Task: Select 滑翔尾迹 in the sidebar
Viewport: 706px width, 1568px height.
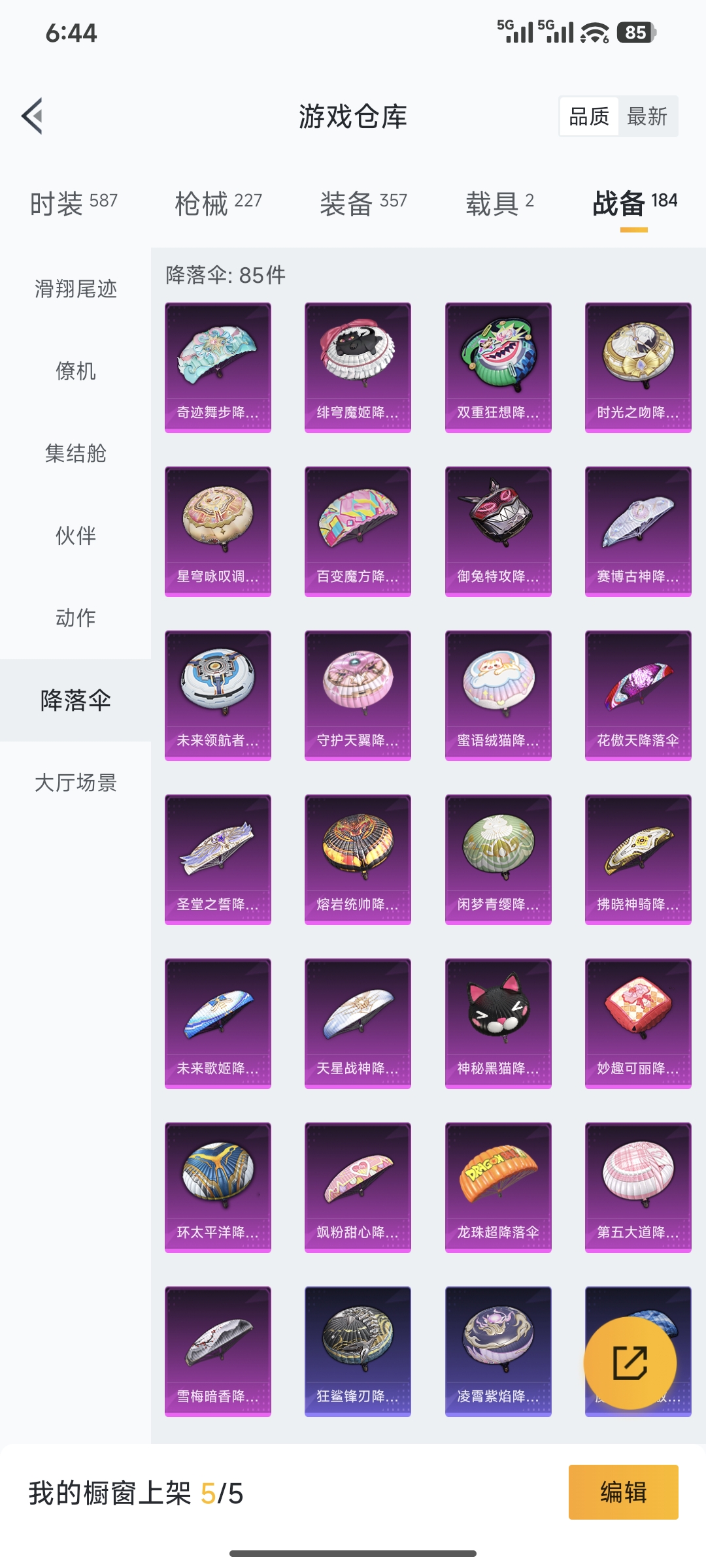Action: click(x=75, y=289)
